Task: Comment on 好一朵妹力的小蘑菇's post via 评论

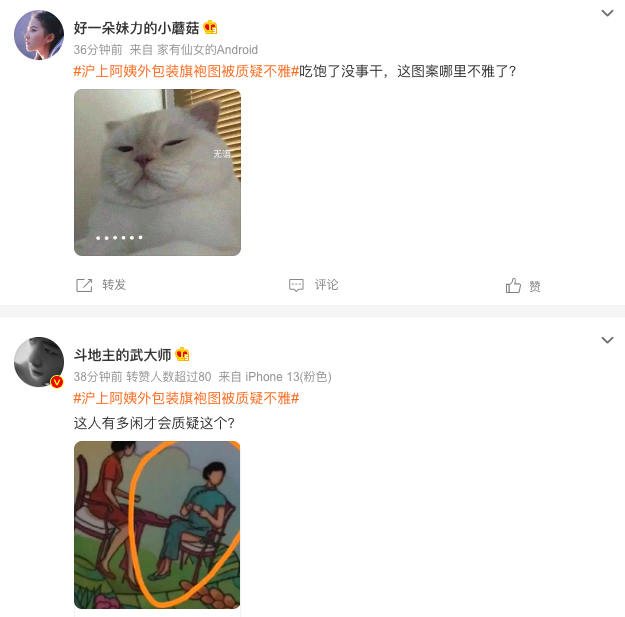Action: coord(314,285)
